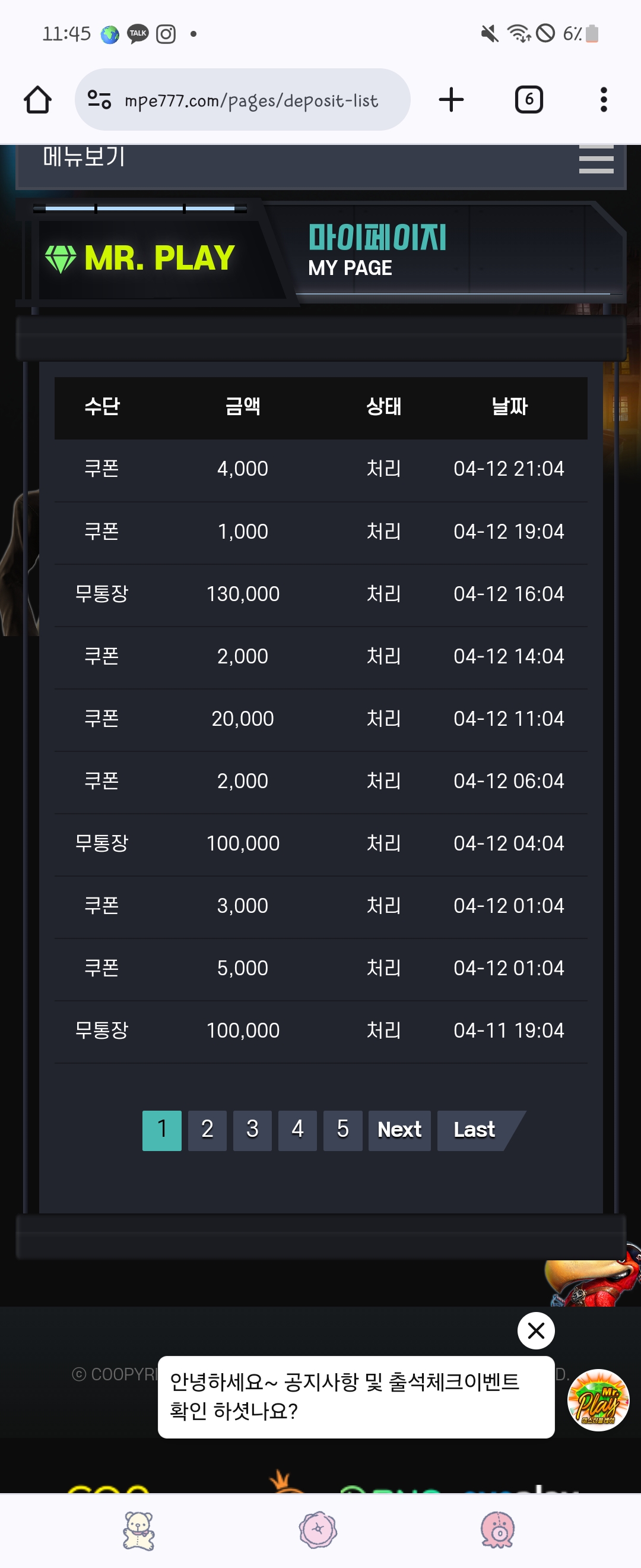The width and height of the screenshot is (641, 1568).
Task: Open a new browser tab
Action: 450,100
